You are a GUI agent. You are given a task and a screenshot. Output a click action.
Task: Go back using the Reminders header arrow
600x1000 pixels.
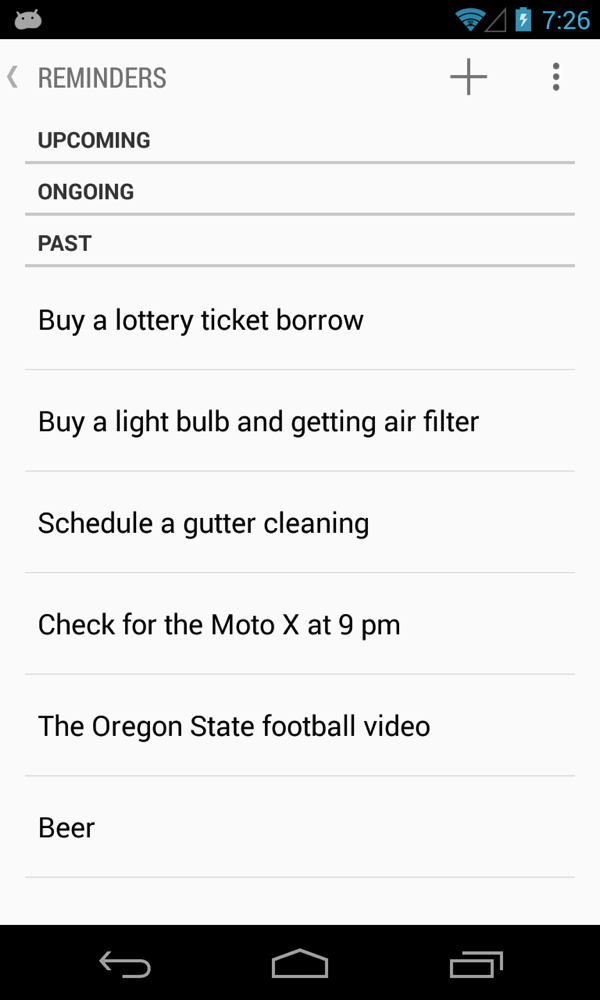pos(14,77)
